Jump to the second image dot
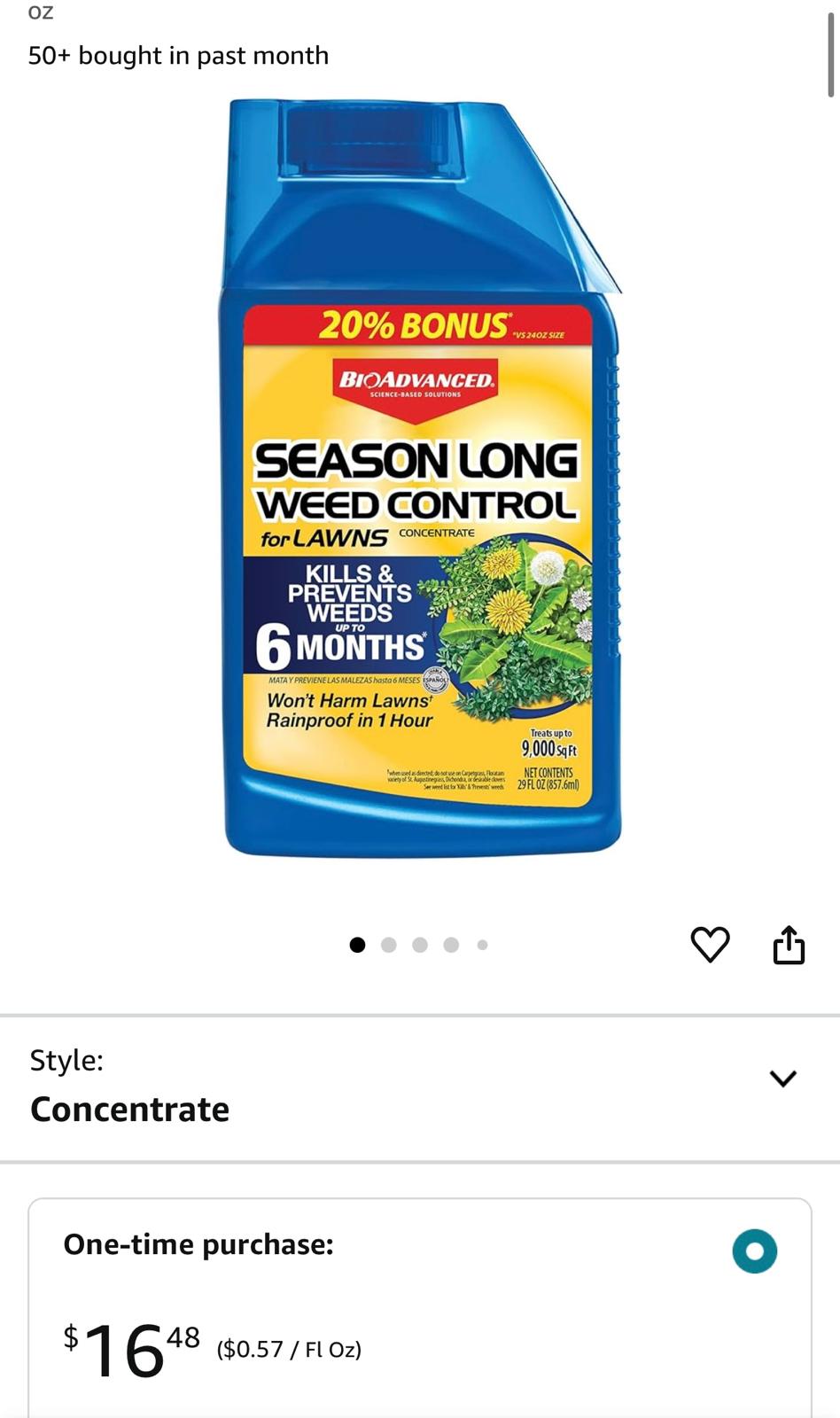Image resolution: width=840 pixels, height=1418 pixels. click(388, 945)
